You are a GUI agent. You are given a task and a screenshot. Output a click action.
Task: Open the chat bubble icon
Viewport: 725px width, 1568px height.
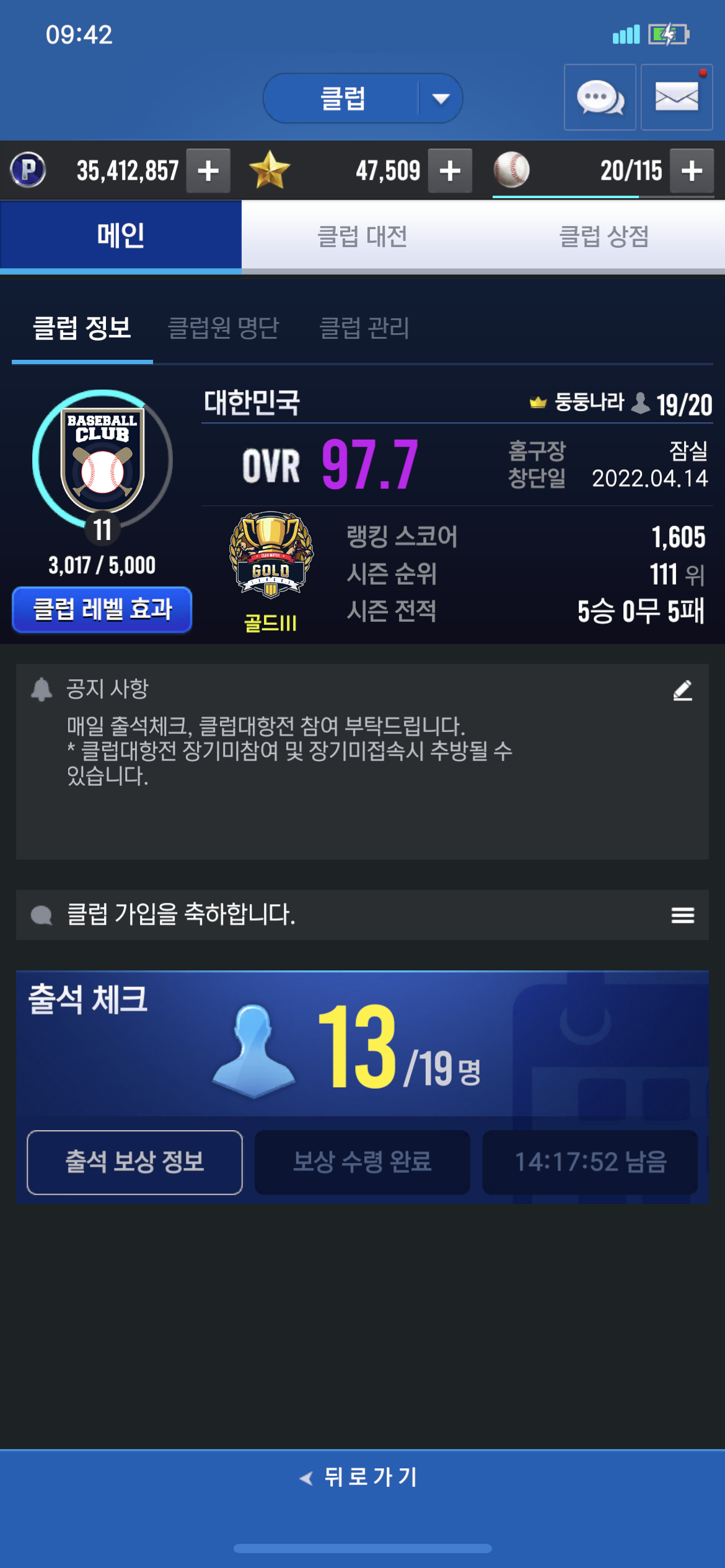tap(600, 98)
